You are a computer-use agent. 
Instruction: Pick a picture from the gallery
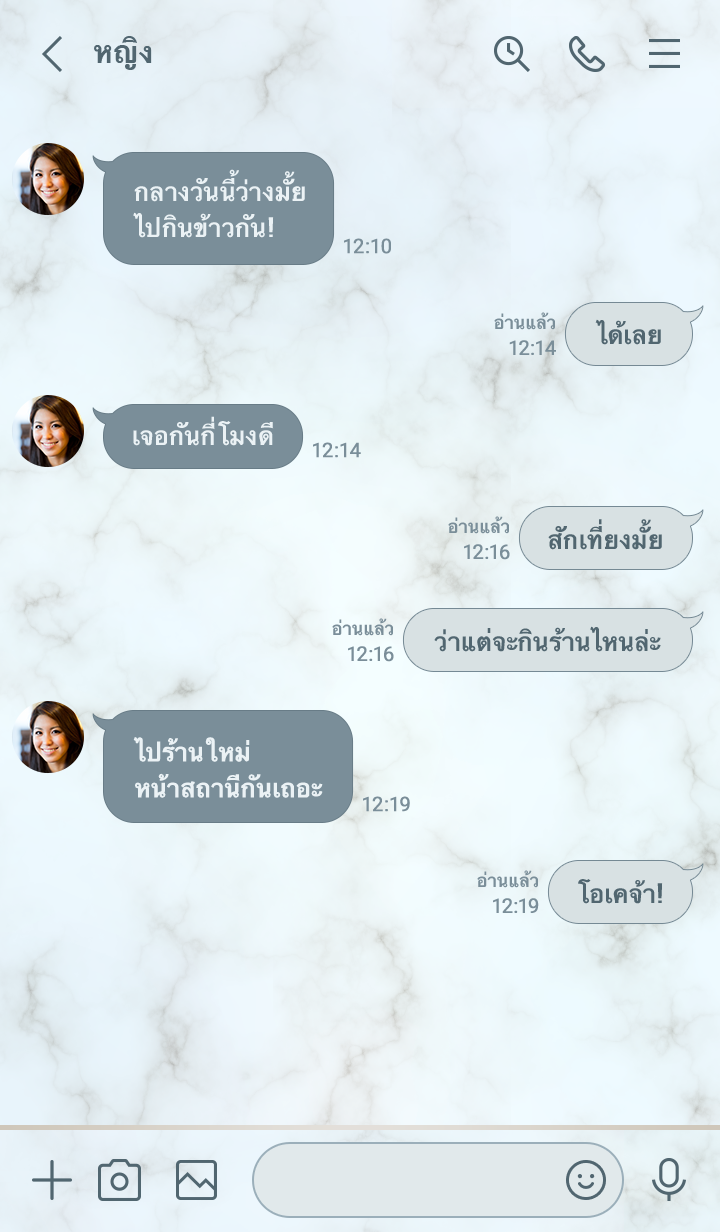[x=196, y=1181]
